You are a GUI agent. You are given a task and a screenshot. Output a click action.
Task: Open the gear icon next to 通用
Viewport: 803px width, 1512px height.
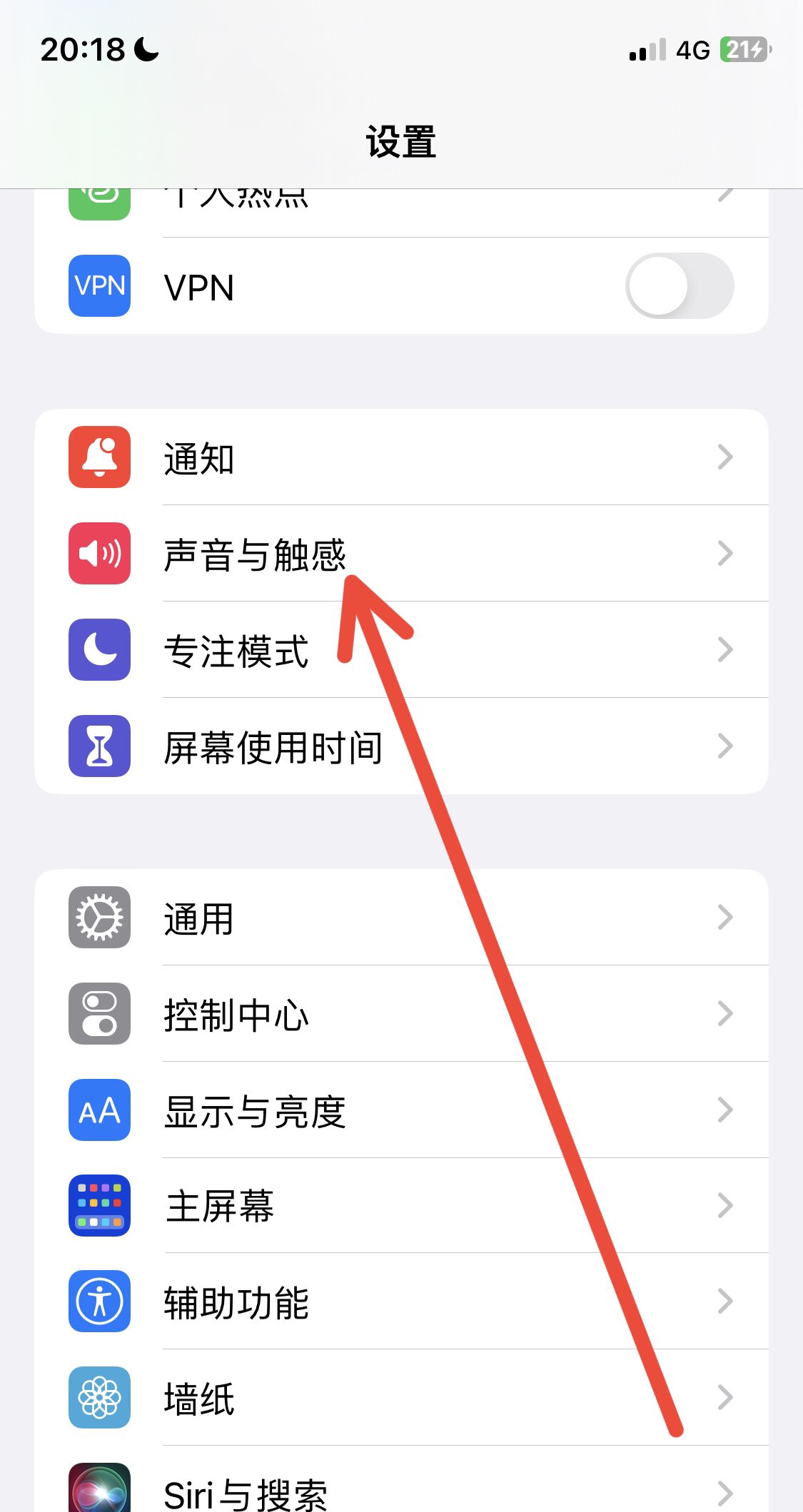(99, 918)
